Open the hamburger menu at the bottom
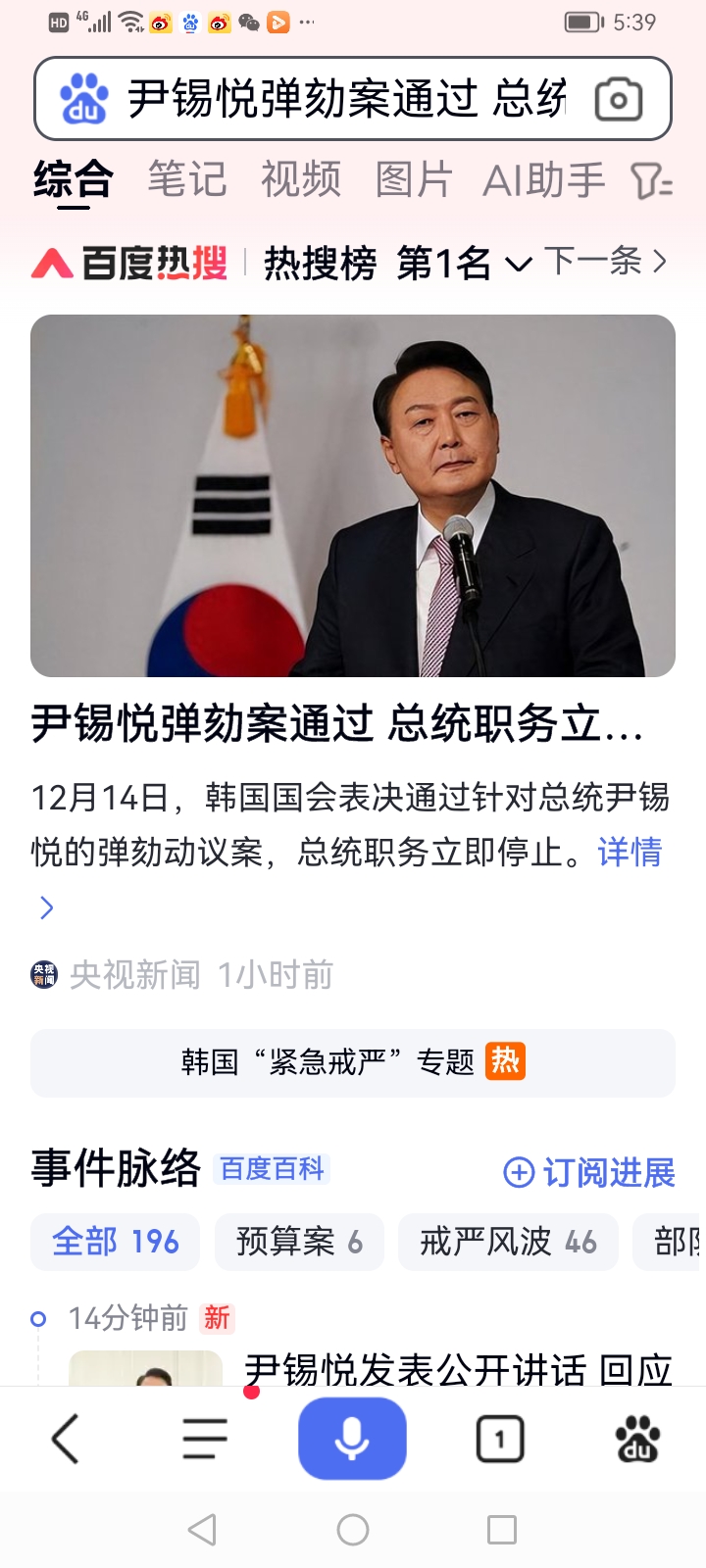The width and height of the screenshot is (706, 1568). pyautogui.click(x=204, y=1438)
